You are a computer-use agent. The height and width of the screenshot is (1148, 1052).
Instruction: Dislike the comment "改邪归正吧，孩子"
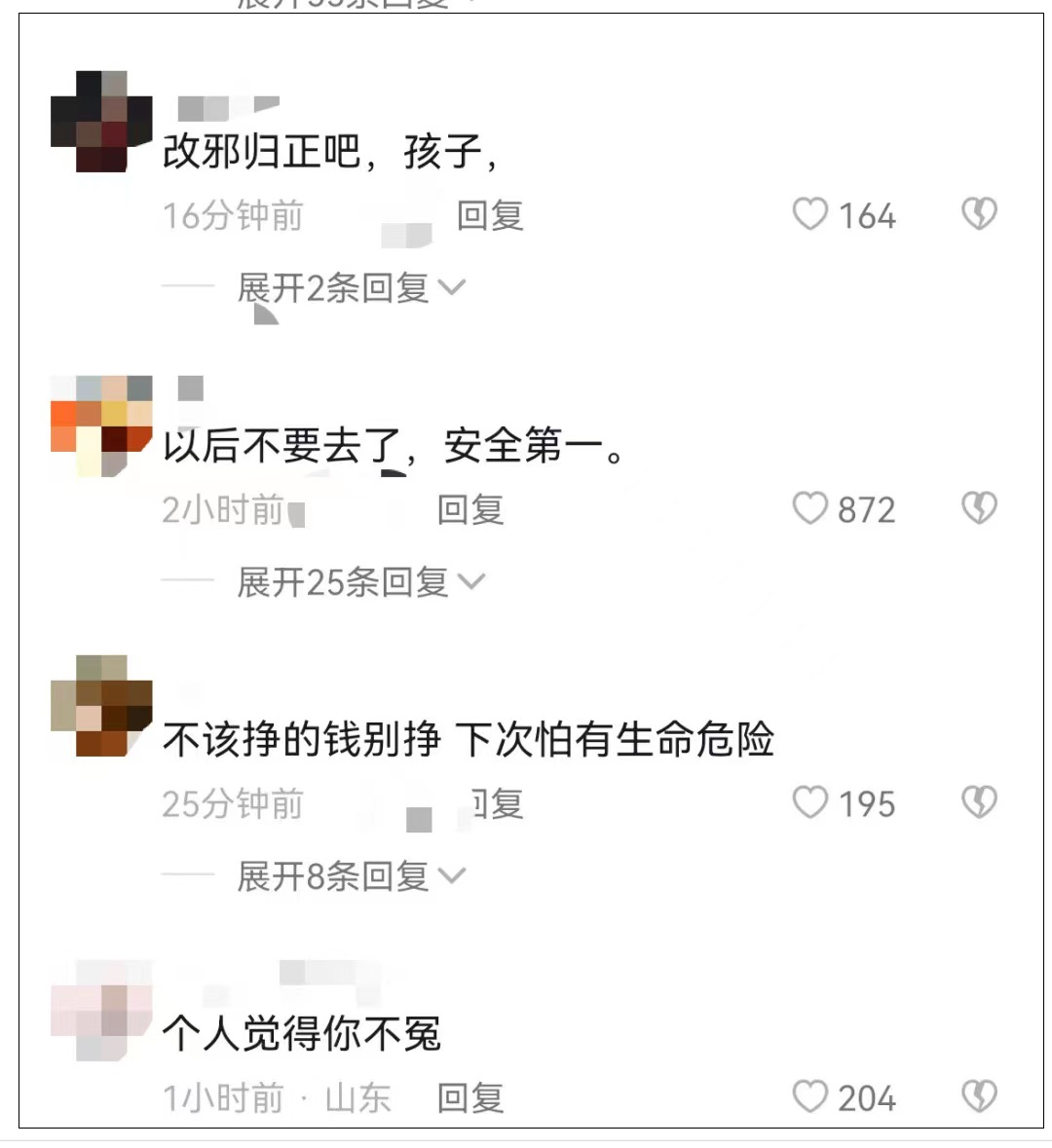point(979,215)
